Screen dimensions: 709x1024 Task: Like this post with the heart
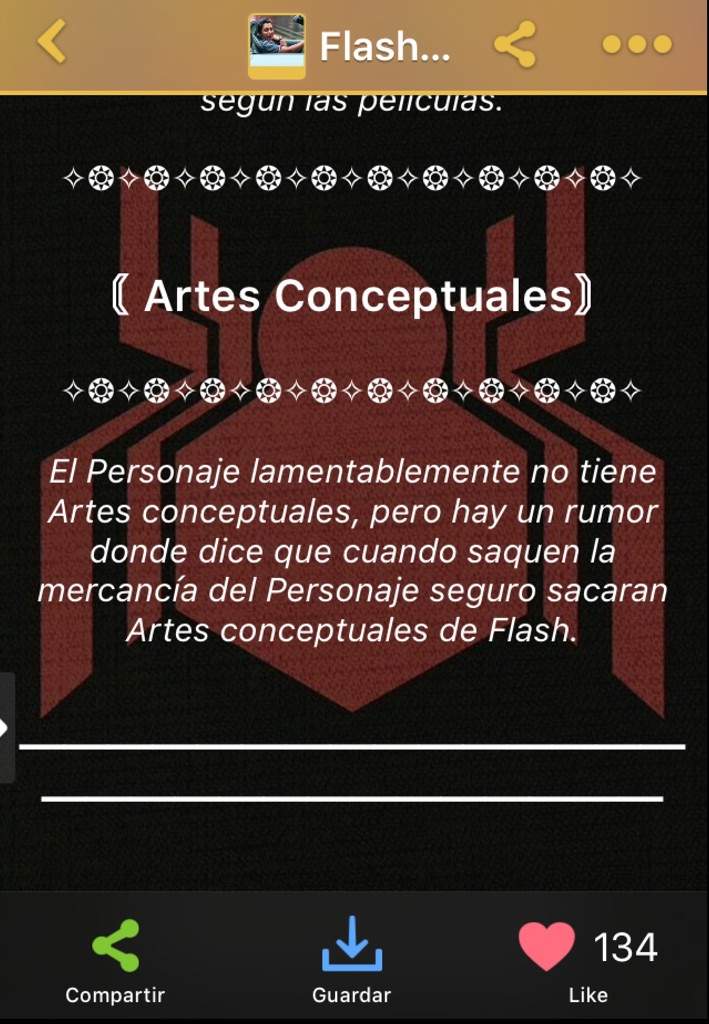click(547, 946)
